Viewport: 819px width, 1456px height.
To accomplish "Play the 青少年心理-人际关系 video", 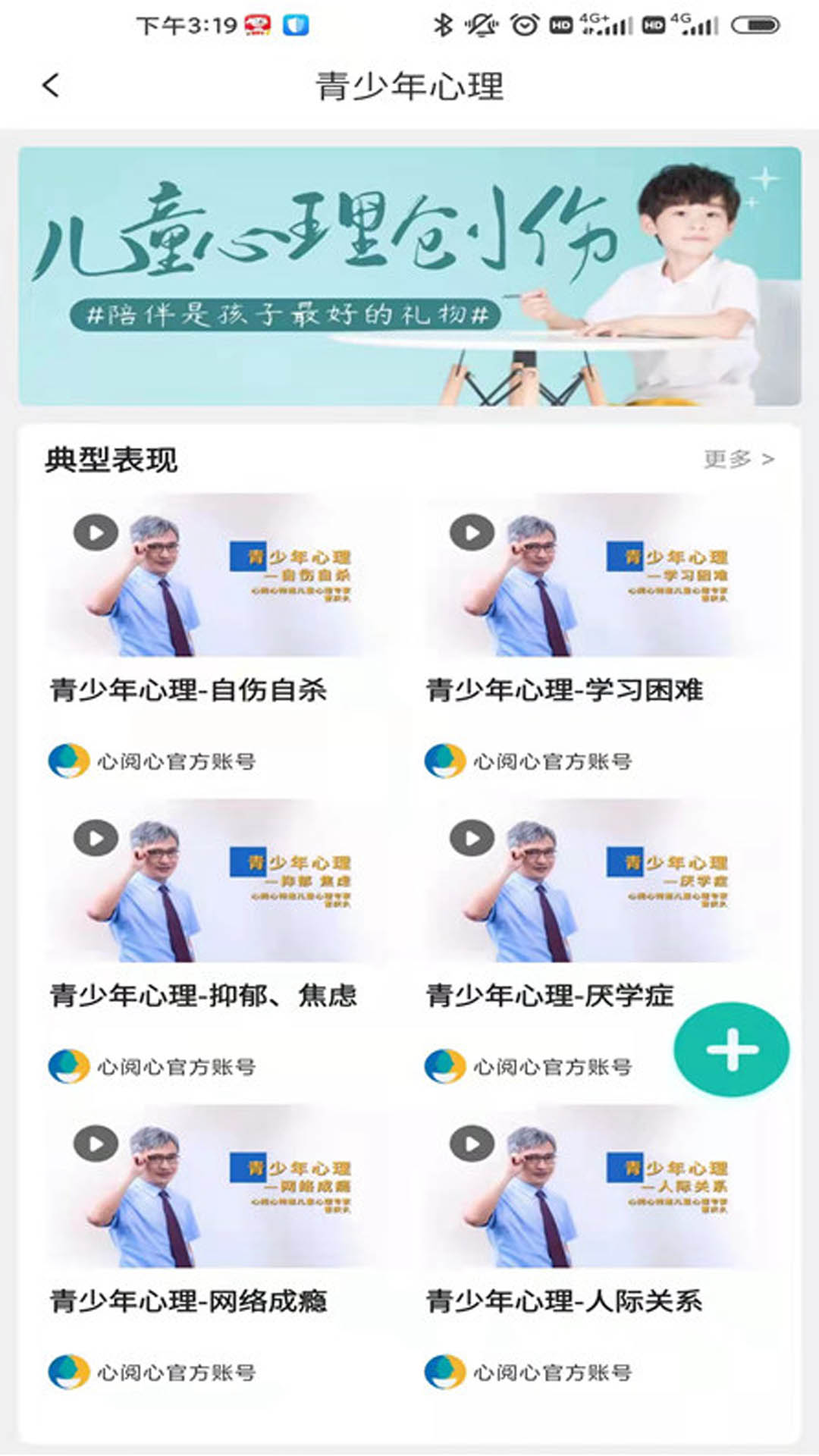I will 472,1144.
